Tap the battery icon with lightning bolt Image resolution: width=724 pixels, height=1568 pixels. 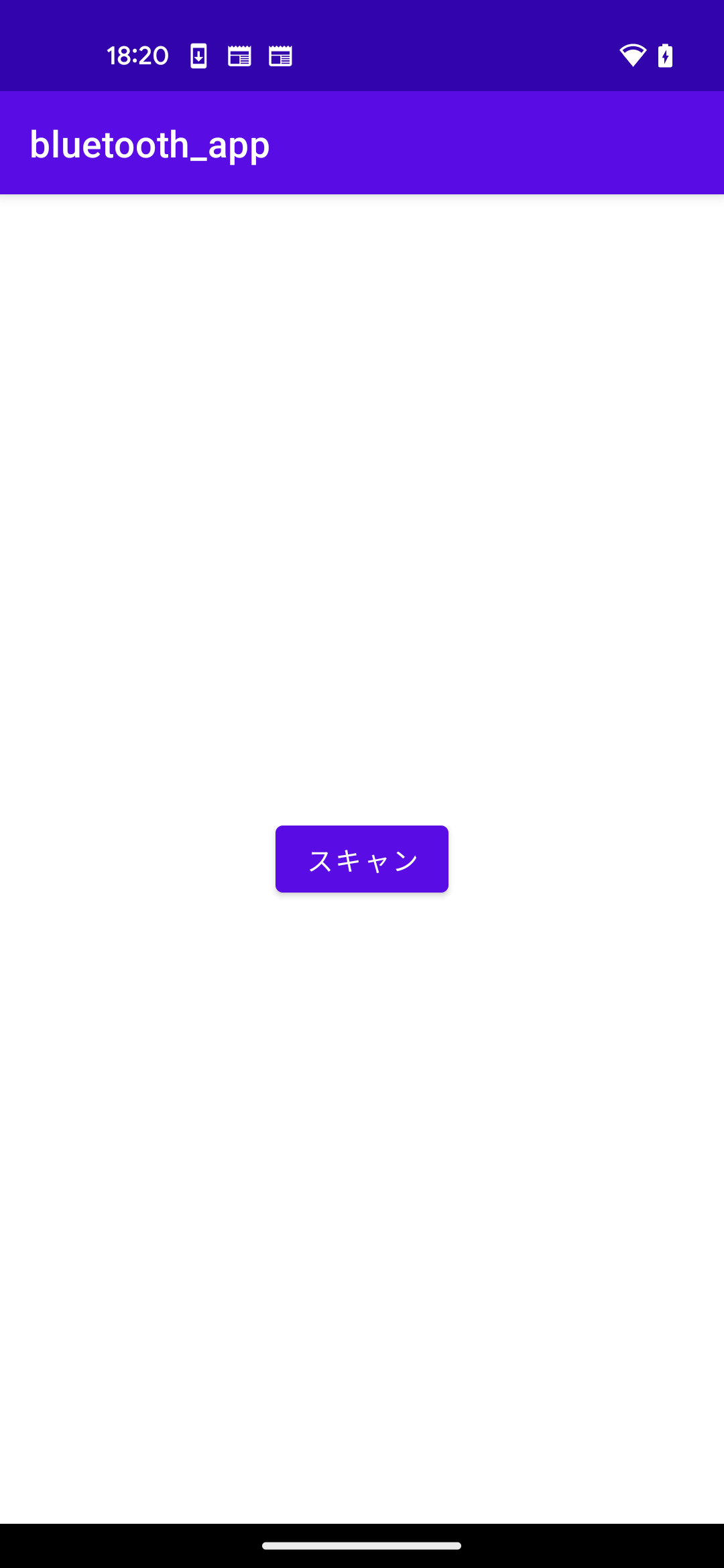click(x=665, y=55)
